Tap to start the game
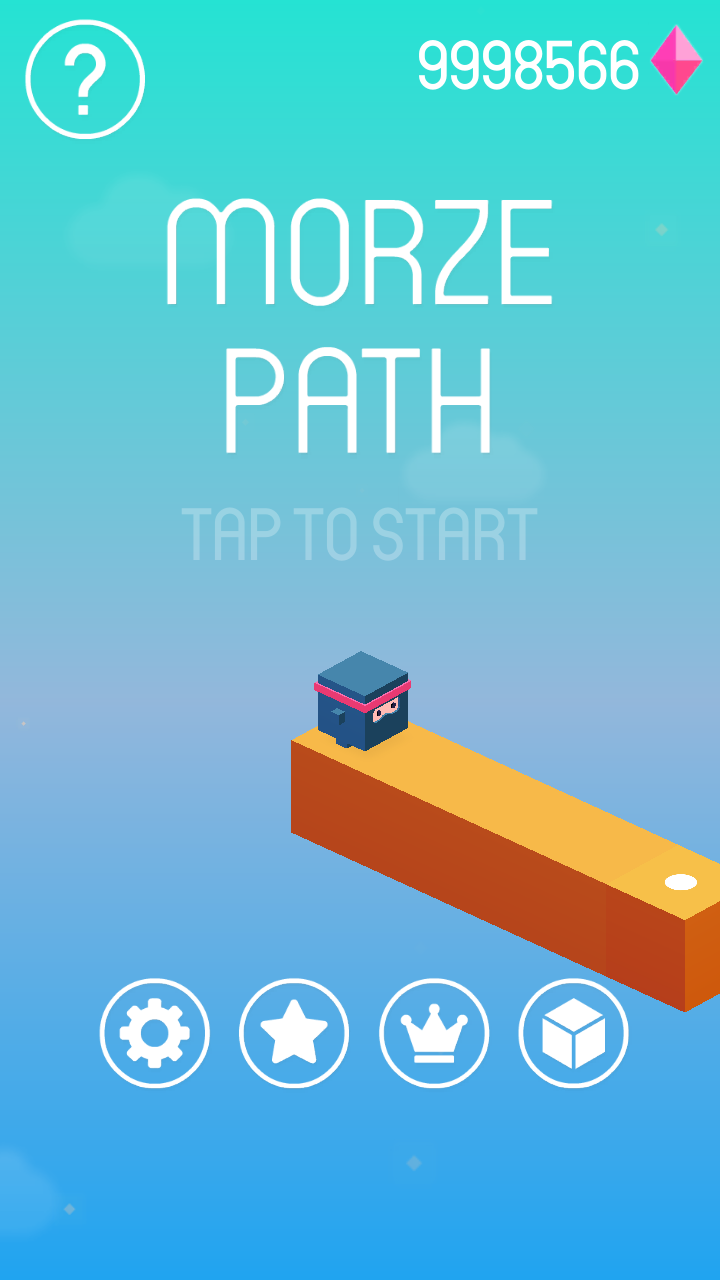 tap(360, 535)
